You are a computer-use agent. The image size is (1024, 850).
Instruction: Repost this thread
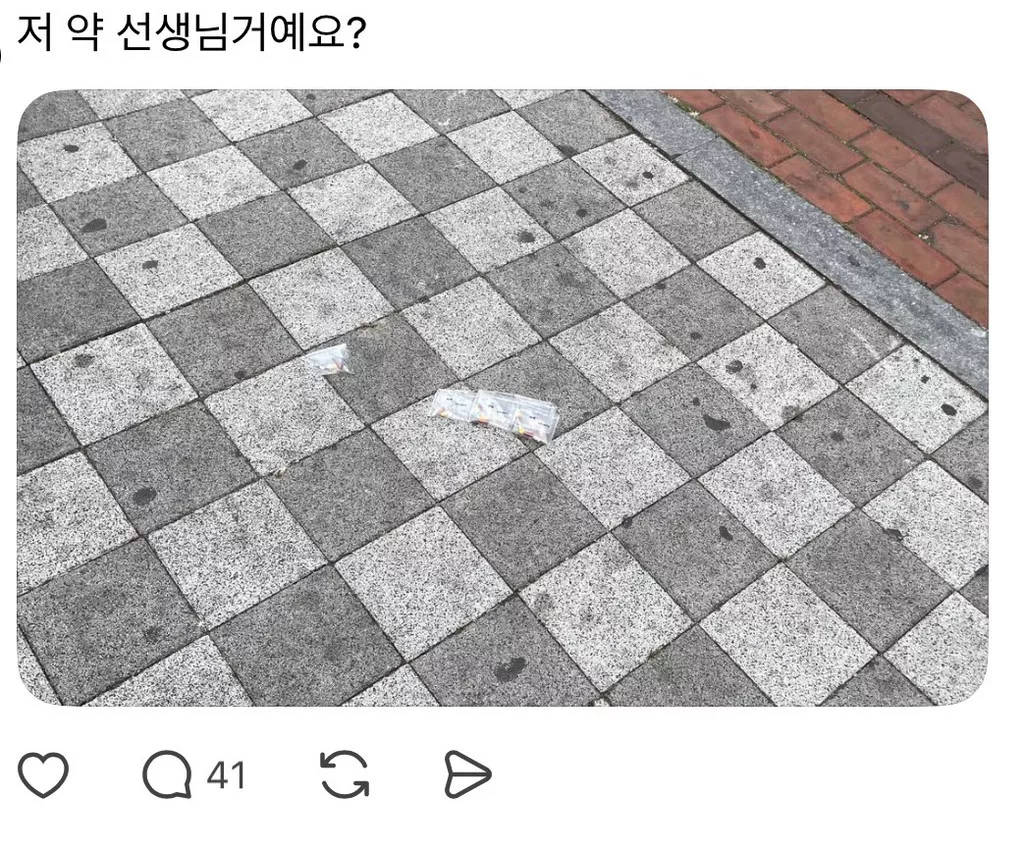pyautogui.click(x=345, y=775)
